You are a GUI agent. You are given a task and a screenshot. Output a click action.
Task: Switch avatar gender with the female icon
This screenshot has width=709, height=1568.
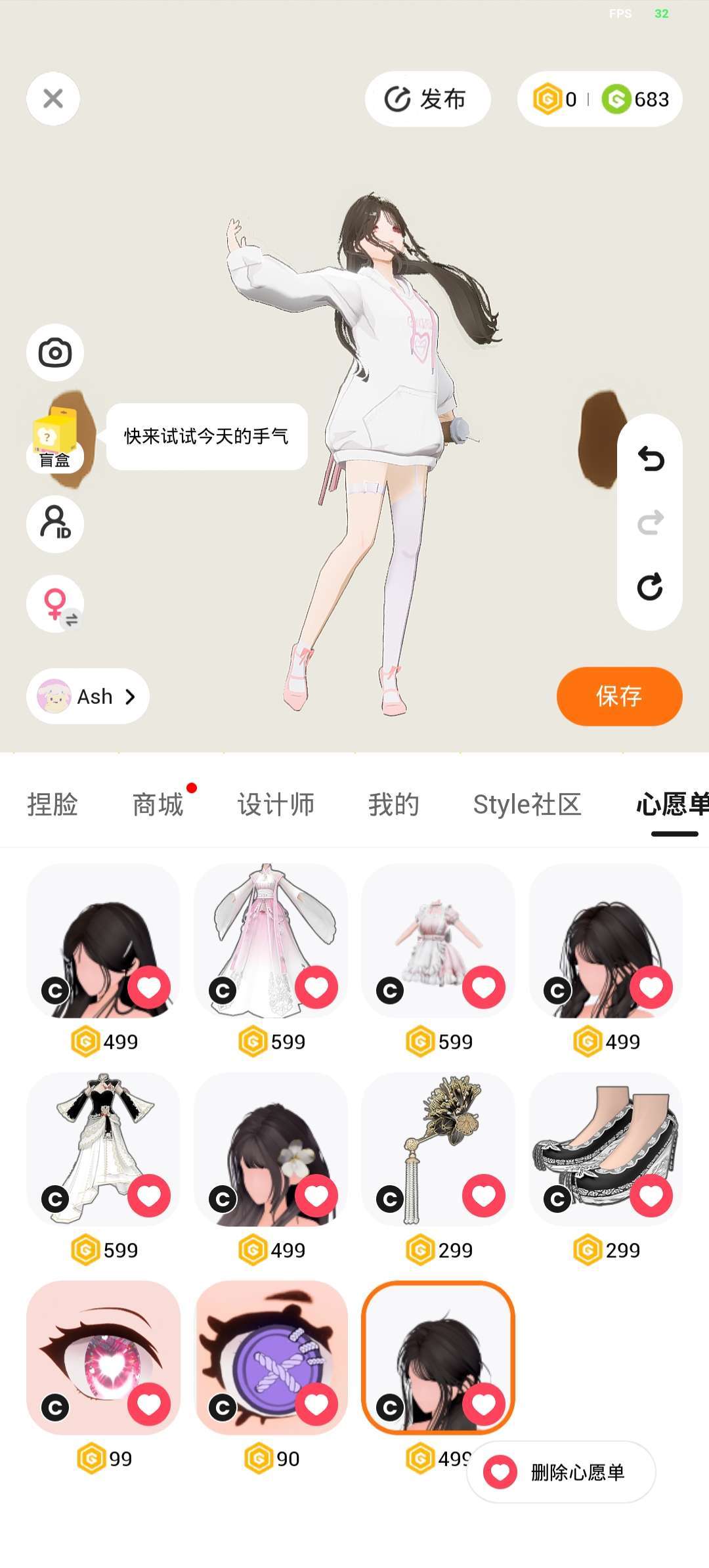pos(55,604)
